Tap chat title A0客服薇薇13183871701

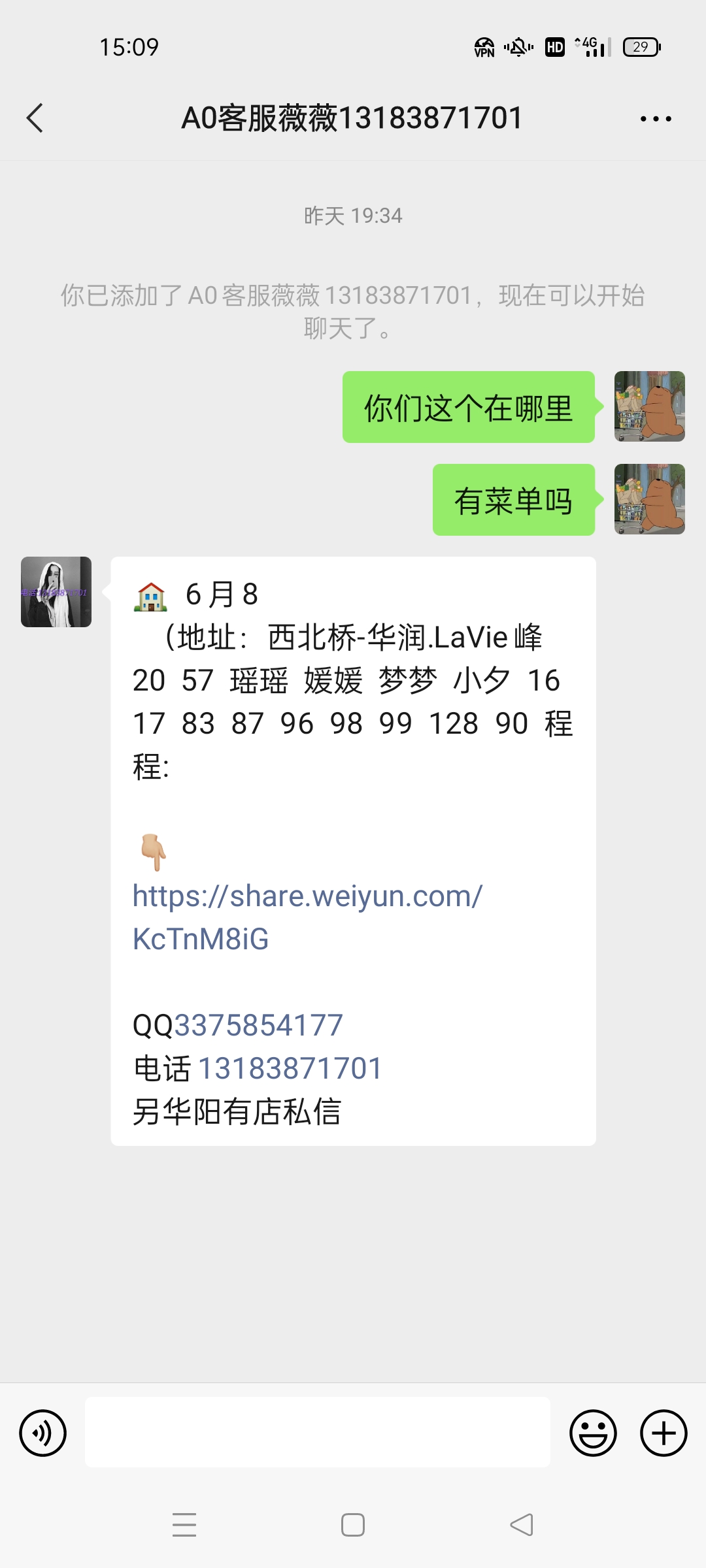click(x=352, y=118)
